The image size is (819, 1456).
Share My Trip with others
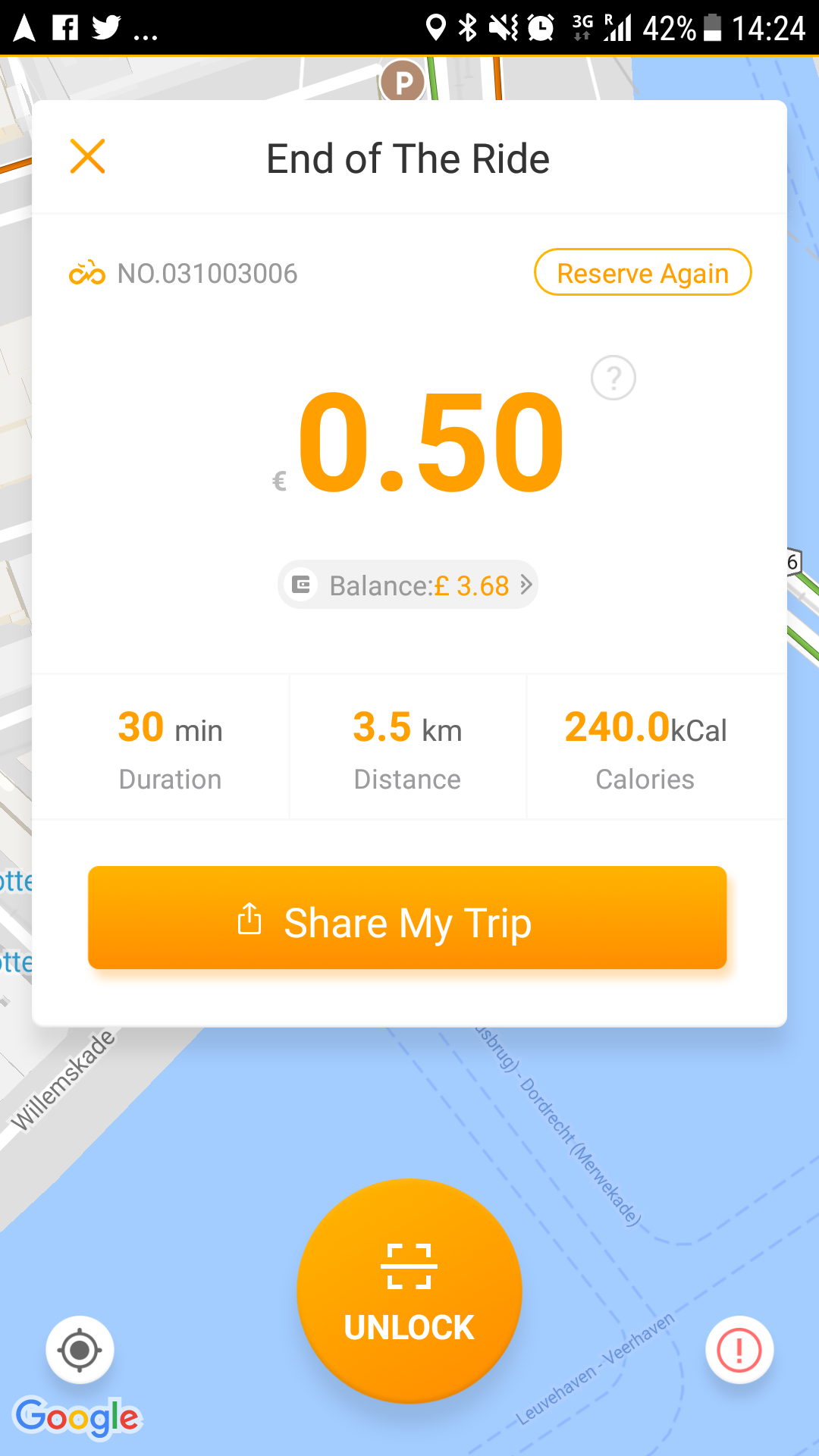(x=407, y=918)
